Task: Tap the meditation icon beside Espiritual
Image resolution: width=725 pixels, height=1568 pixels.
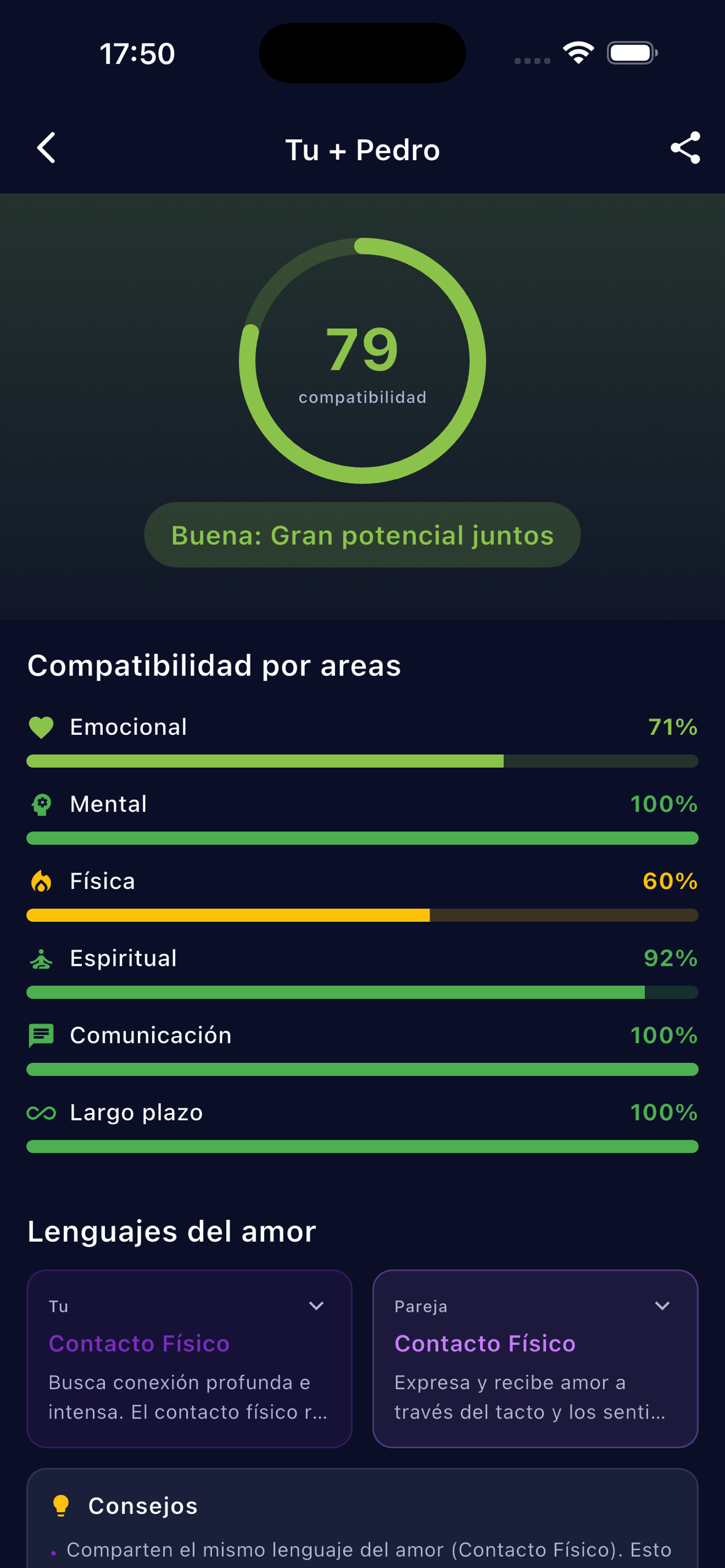Action: coord(40,958)
